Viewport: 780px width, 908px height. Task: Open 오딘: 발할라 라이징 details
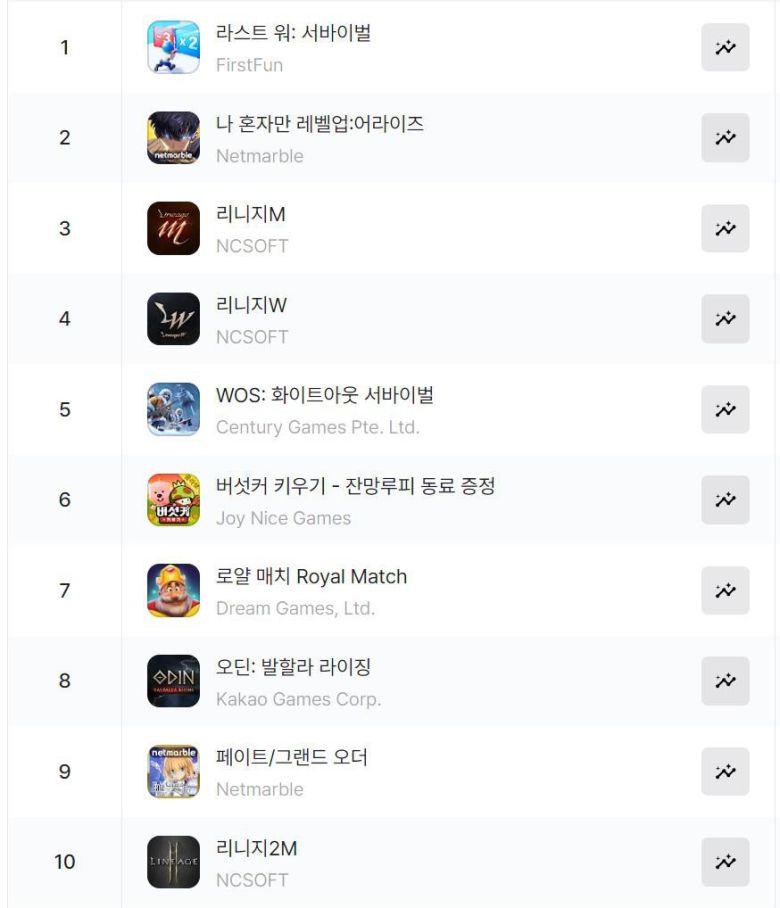point(293,667)
